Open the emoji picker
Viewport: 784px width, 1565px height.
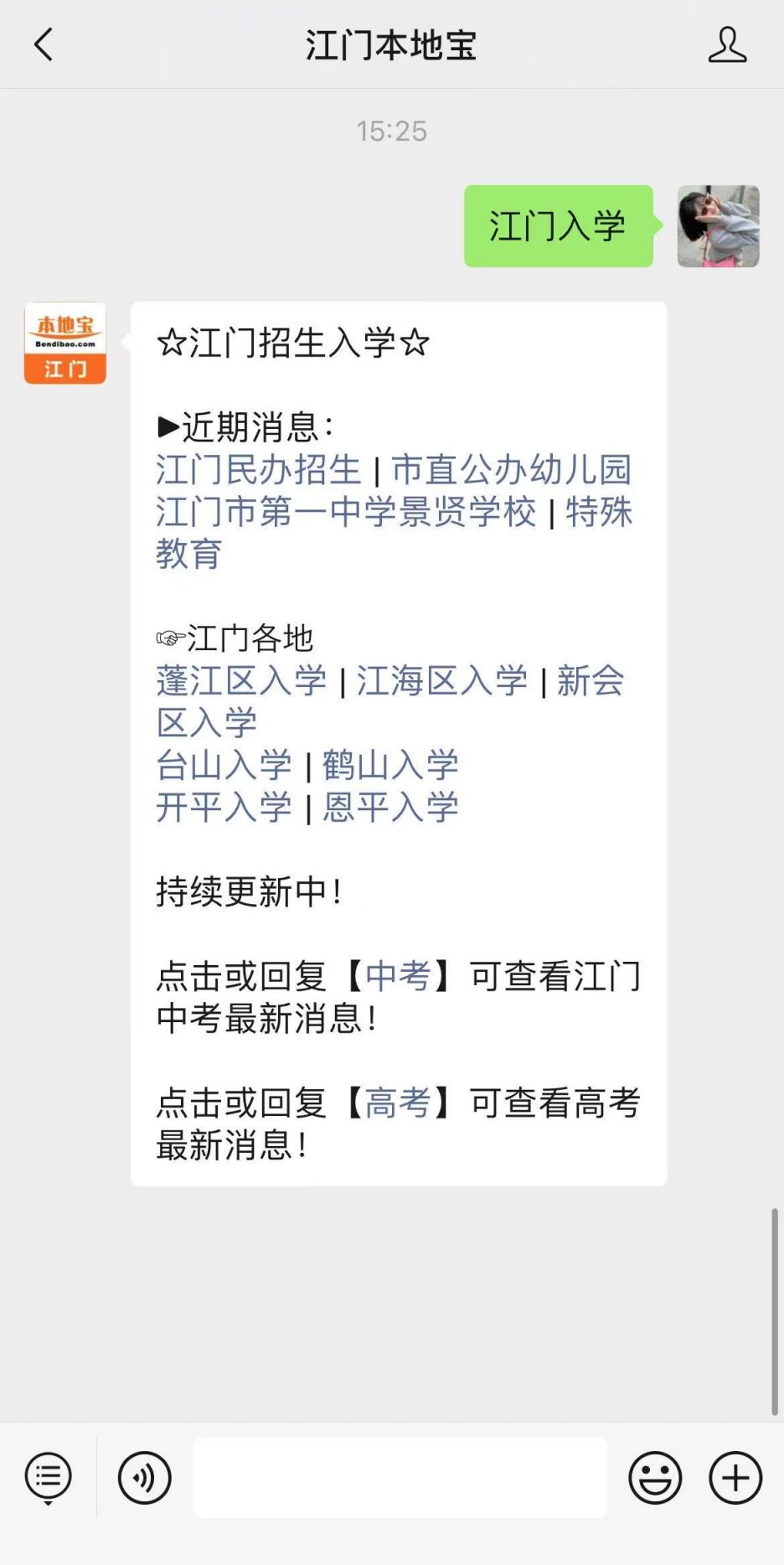click(x=655, y=1478)
